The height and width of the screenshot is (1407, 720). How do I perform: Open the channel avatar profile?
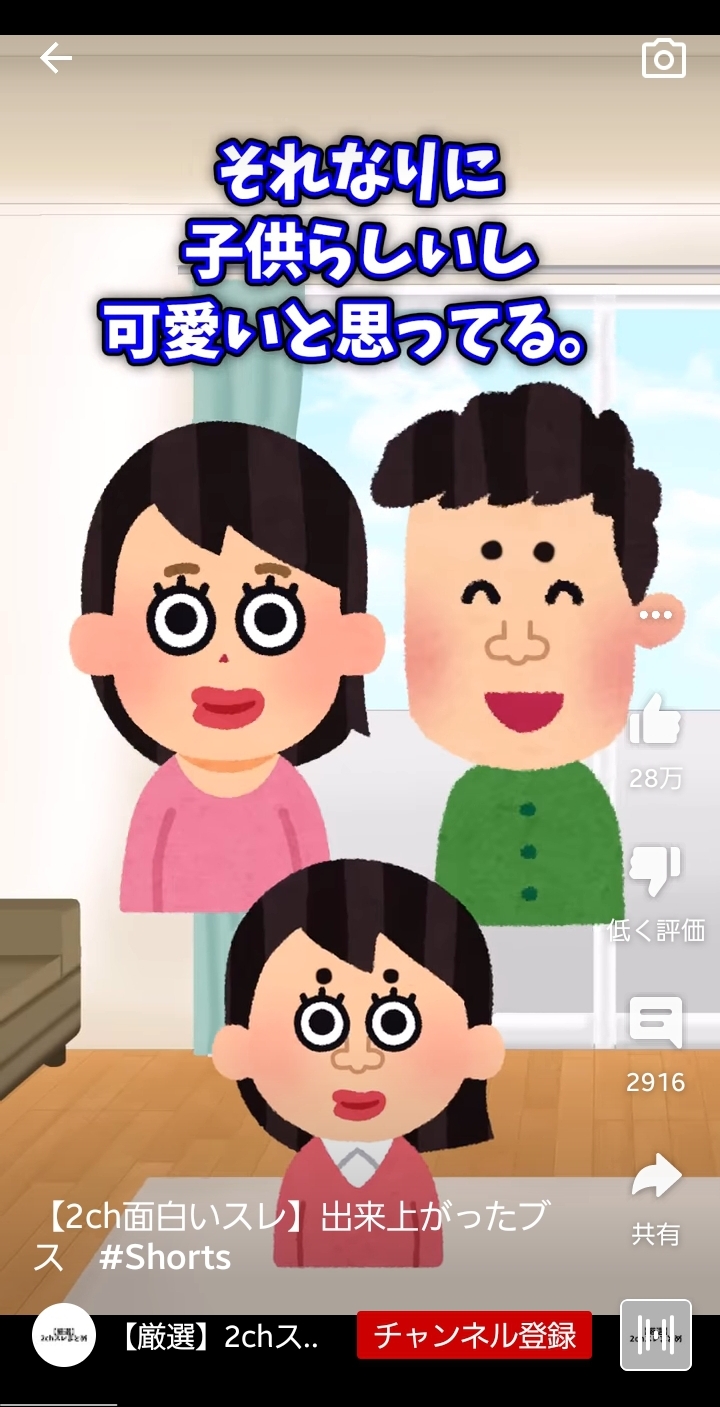64,1335
